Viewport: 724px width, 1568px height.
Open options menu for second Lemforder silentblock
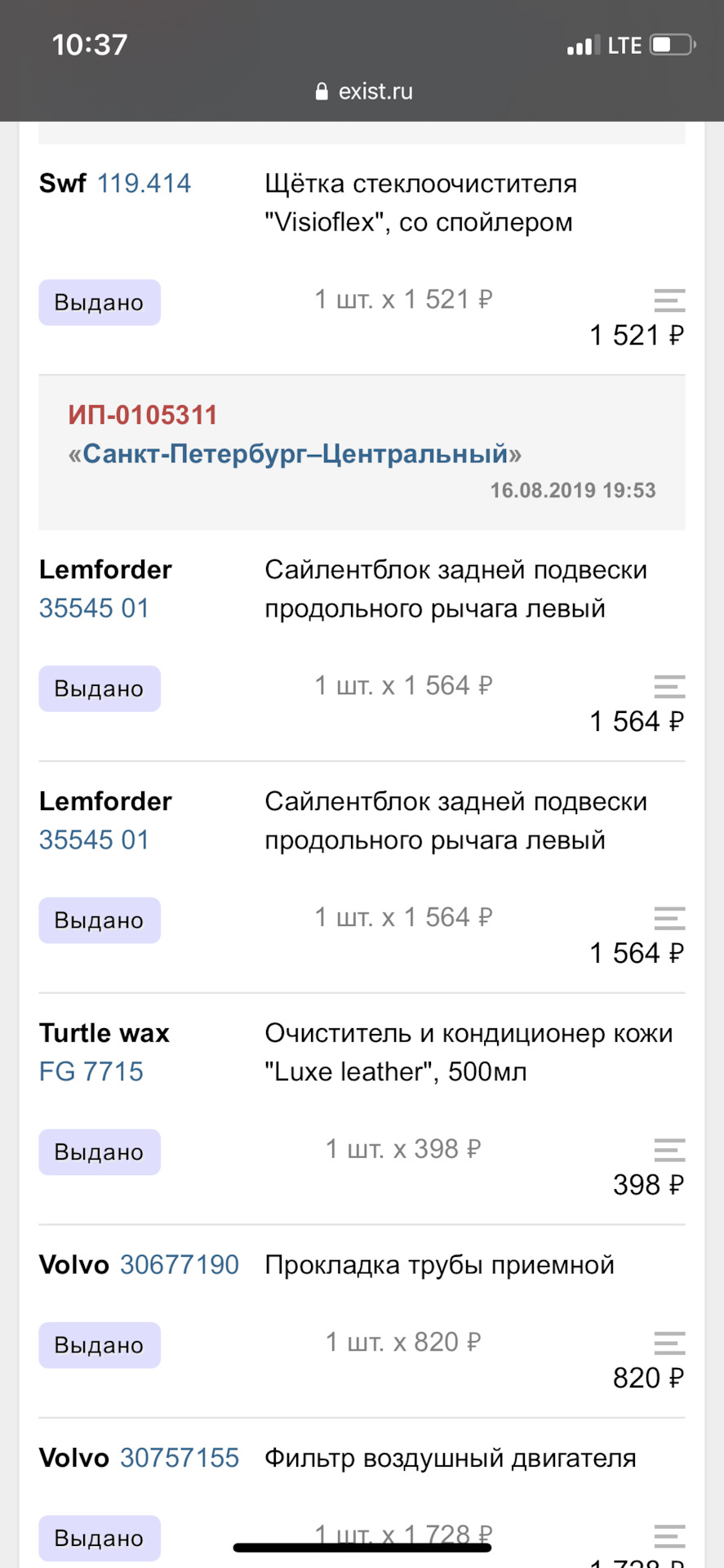669,920
